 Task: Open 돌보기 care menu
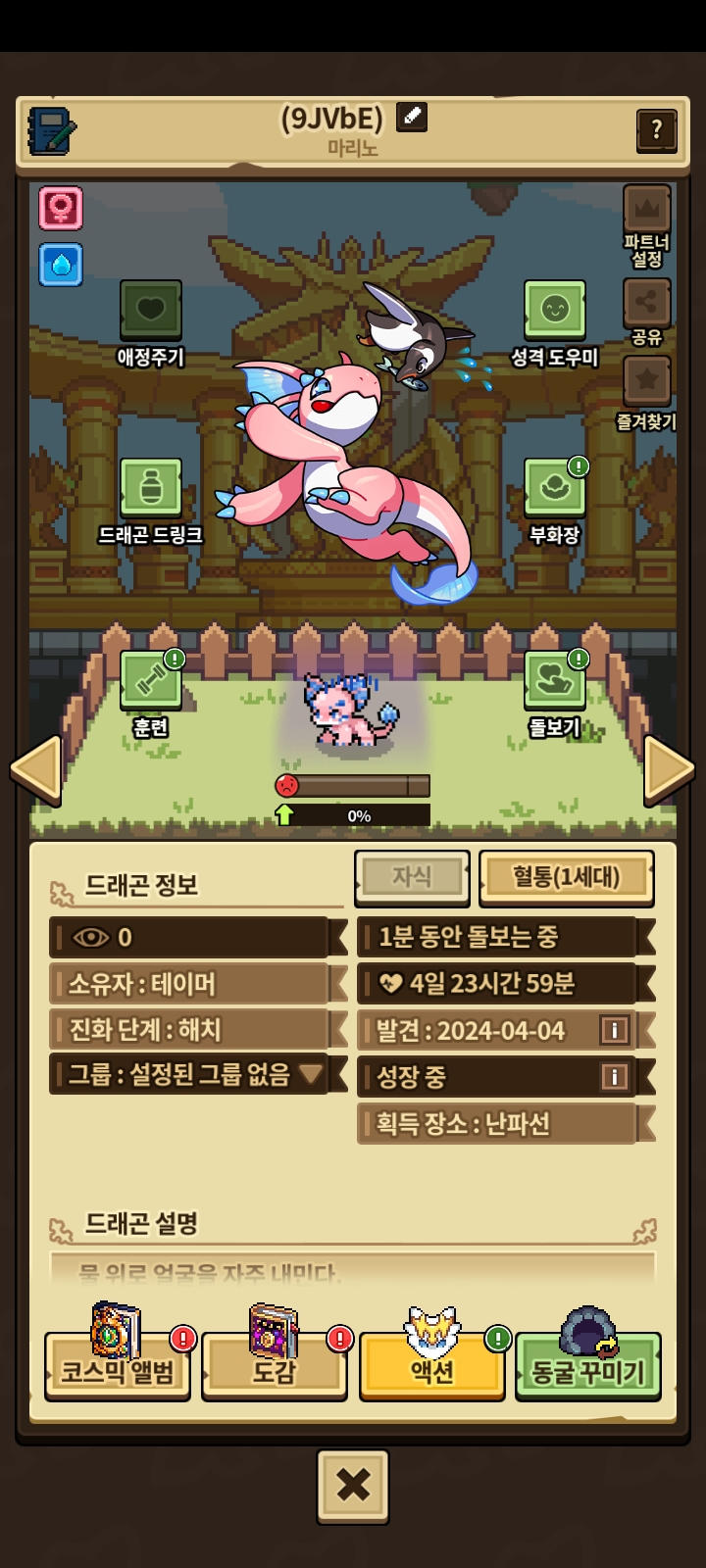(554, 680)
